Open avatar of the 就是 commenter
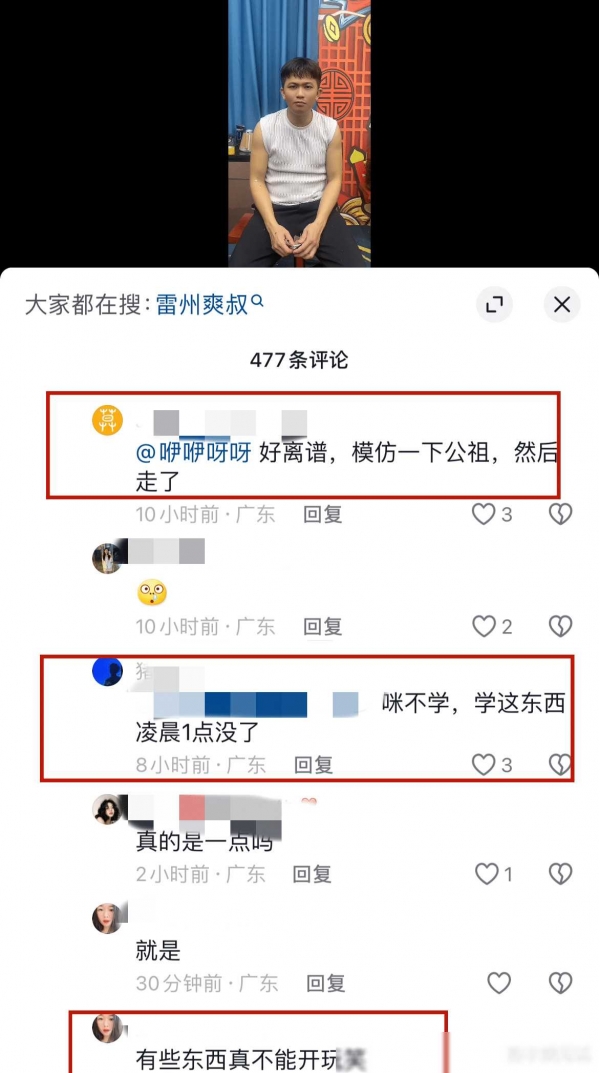600x1073 pixels. coord(108,917)
